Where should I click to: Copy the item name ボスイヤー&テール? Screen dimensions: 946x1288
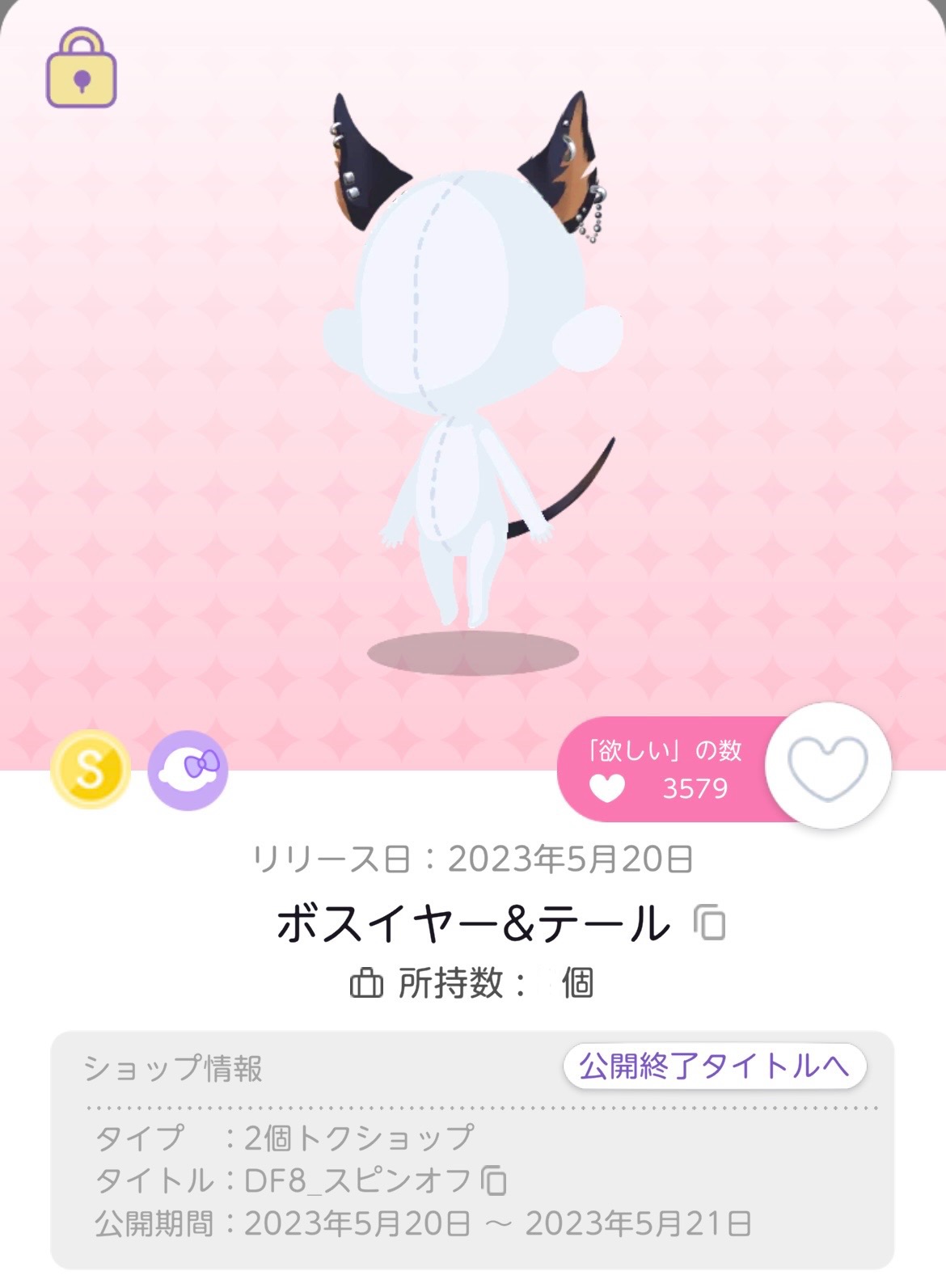pyautogui.click(x=710, y=923)
